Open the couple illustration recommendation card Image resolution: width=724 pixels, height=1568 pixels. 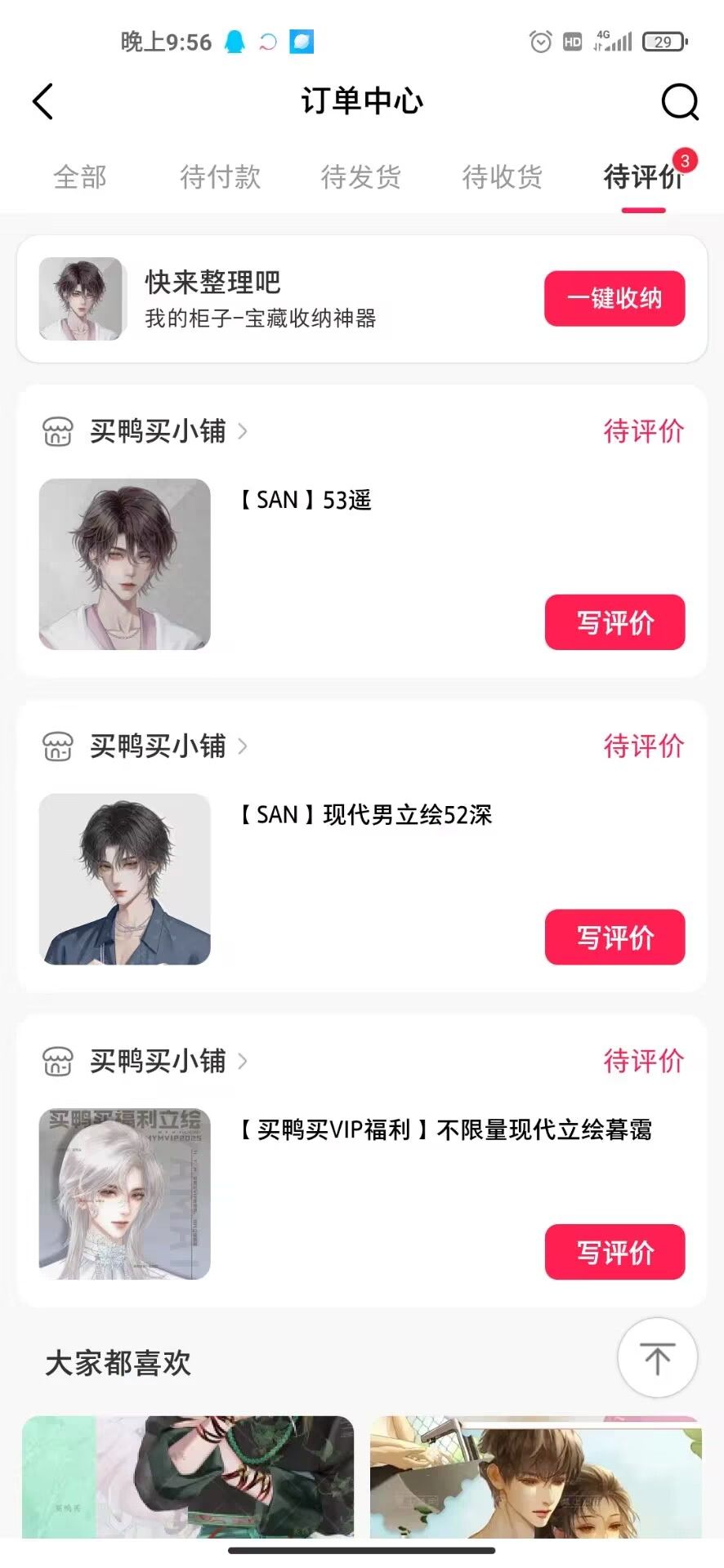tap(536, 1477)
